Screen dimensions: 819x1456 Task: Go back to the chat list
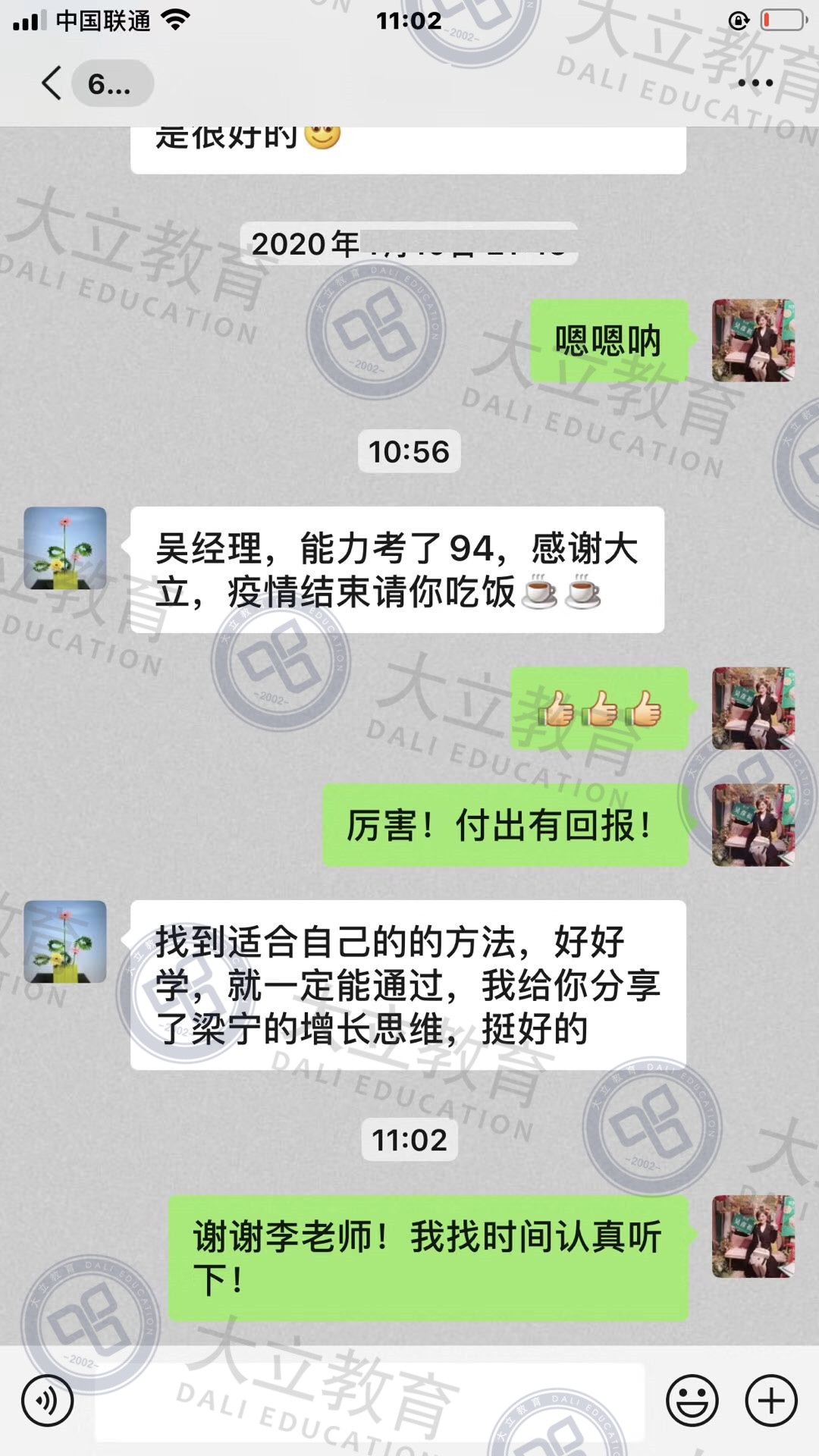(52, 83)
